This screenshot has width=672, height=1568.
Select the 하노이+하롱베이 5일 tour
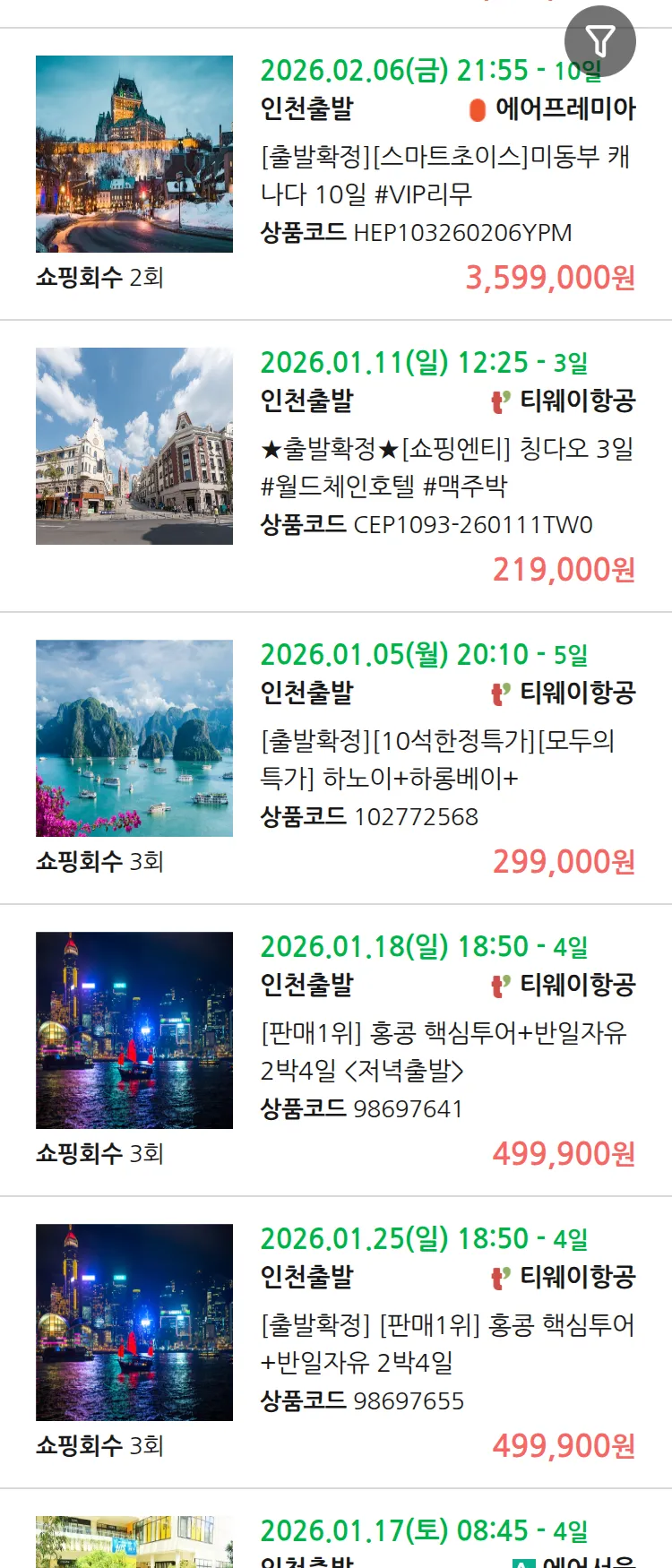point(437,759)
